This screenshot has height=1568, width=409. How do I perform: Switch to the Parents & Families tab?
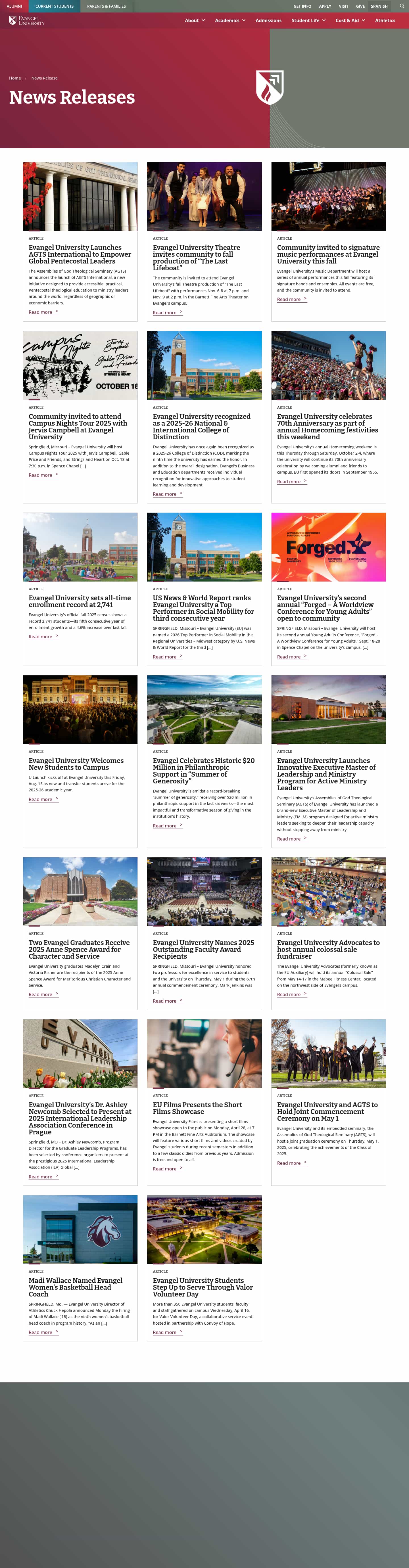(x=107, y=6)
